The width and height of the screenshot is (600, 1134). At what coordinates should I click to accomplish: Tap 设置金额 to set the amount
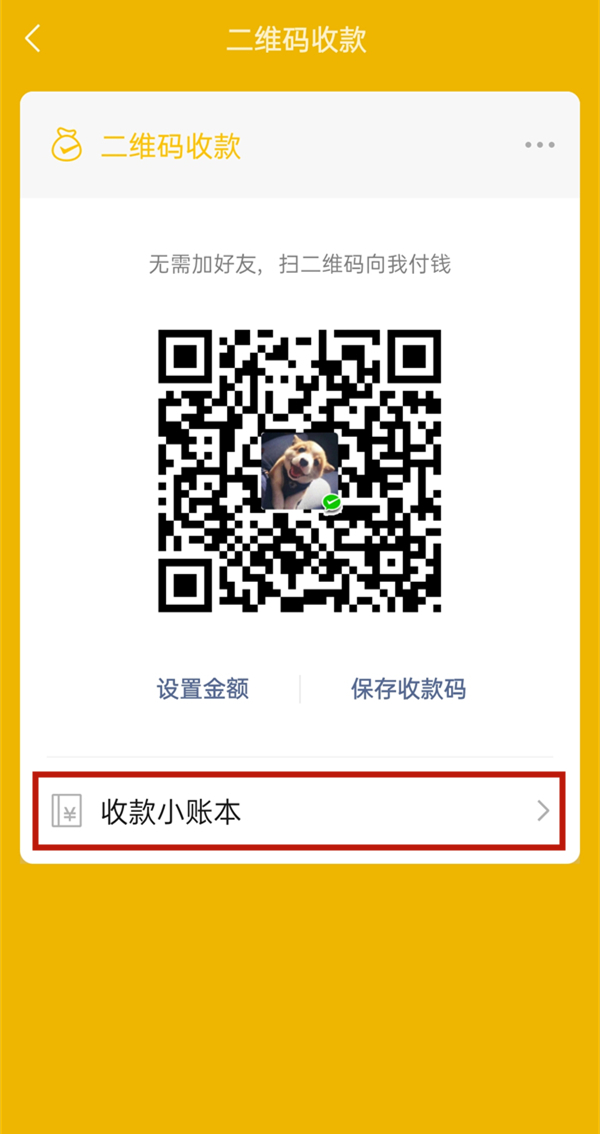[203, 689]
